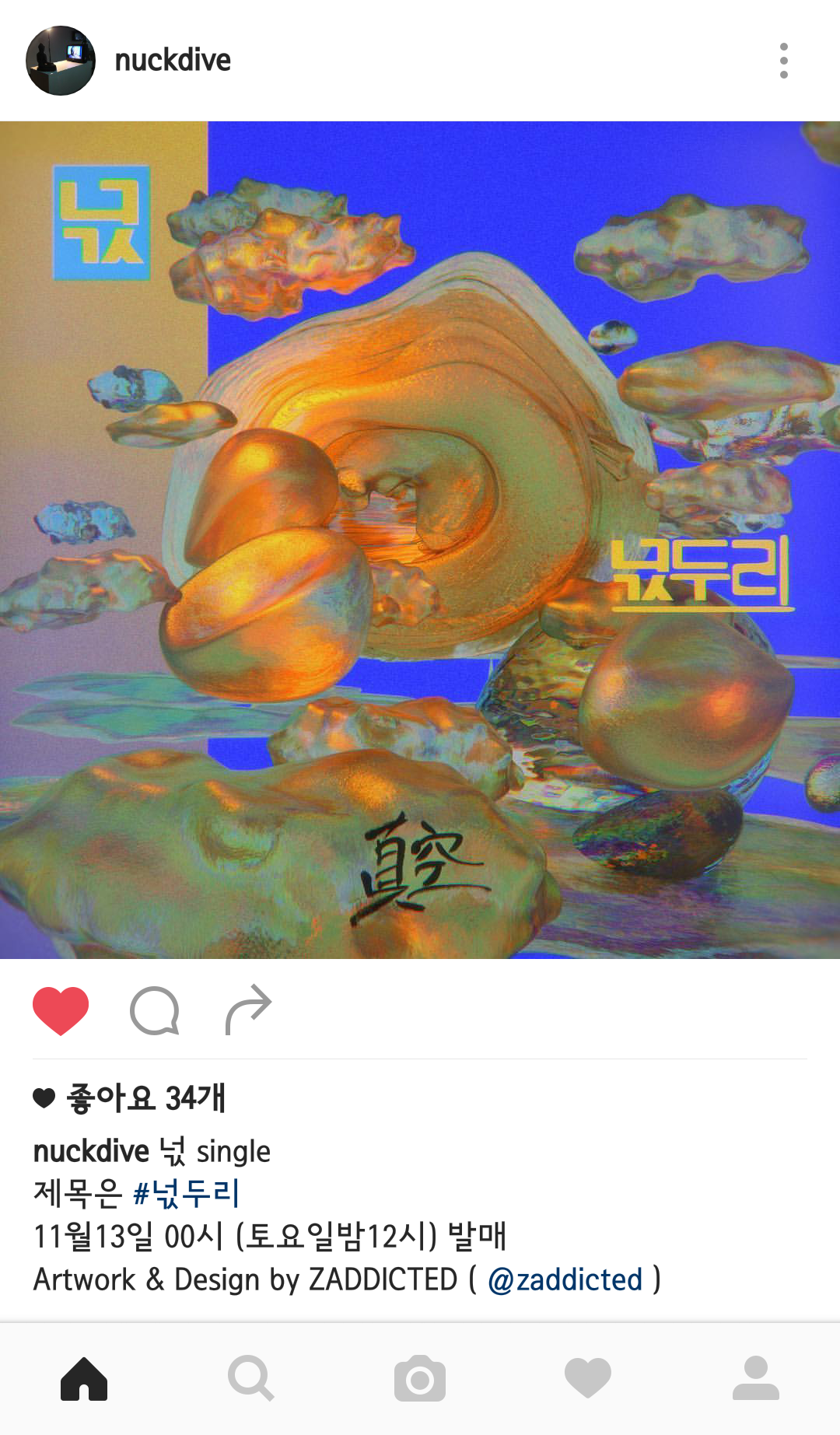
Task: Open the #넋두리 hashtag
Action: 187,1193
